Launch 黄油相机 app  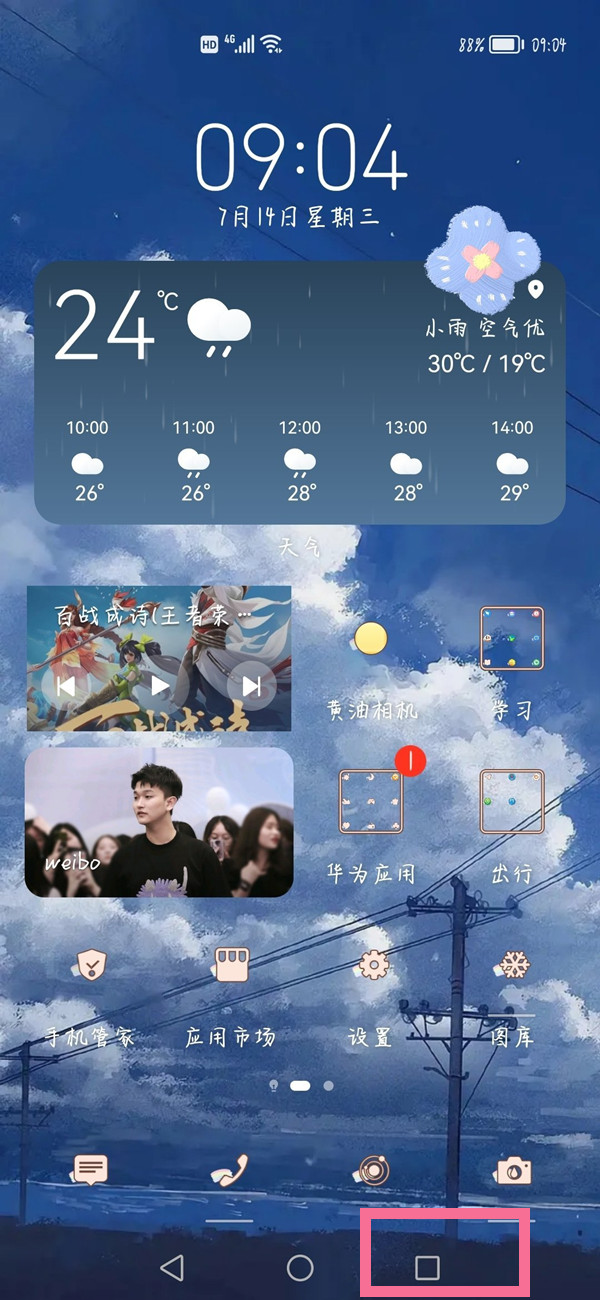click(x=370, y=640)
